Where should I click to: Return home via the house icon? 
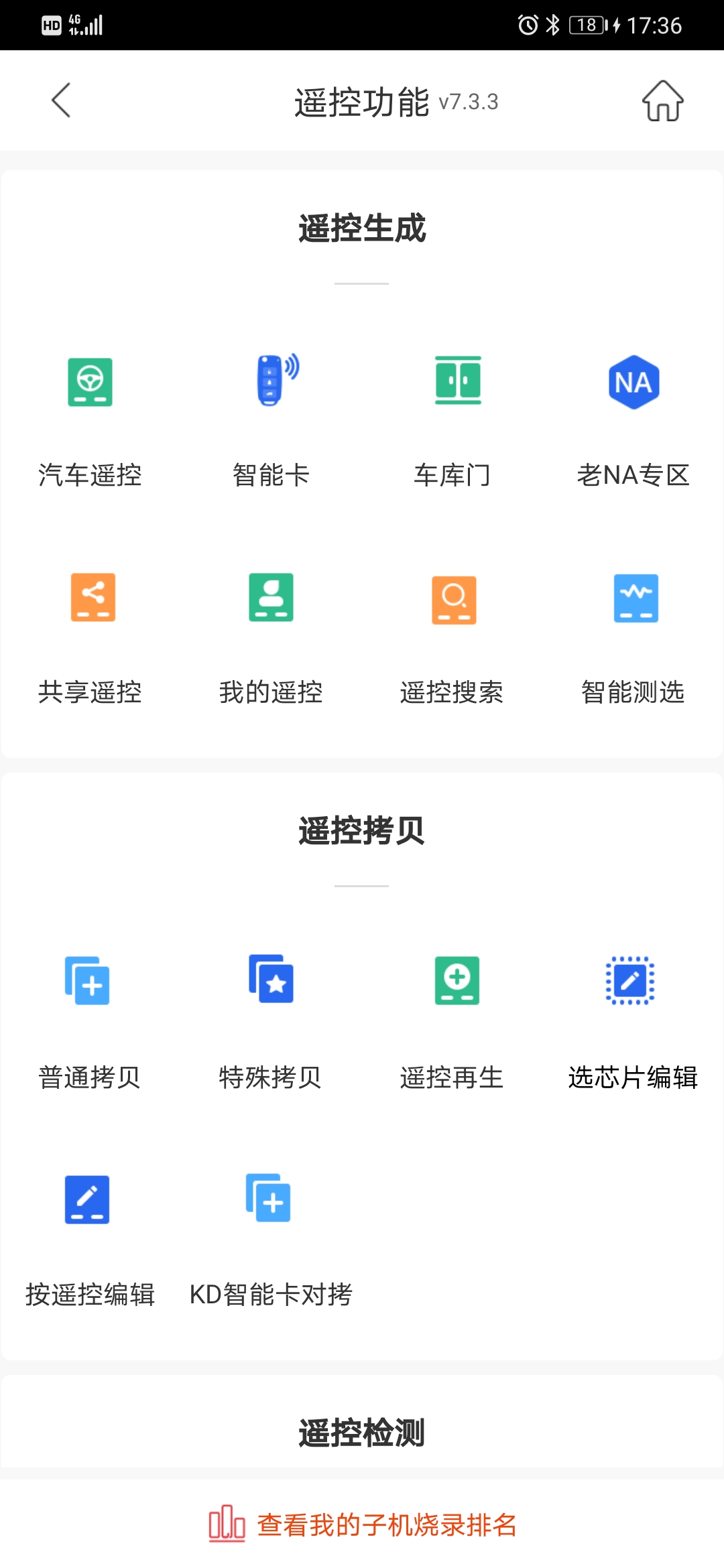tap(662, 101)
